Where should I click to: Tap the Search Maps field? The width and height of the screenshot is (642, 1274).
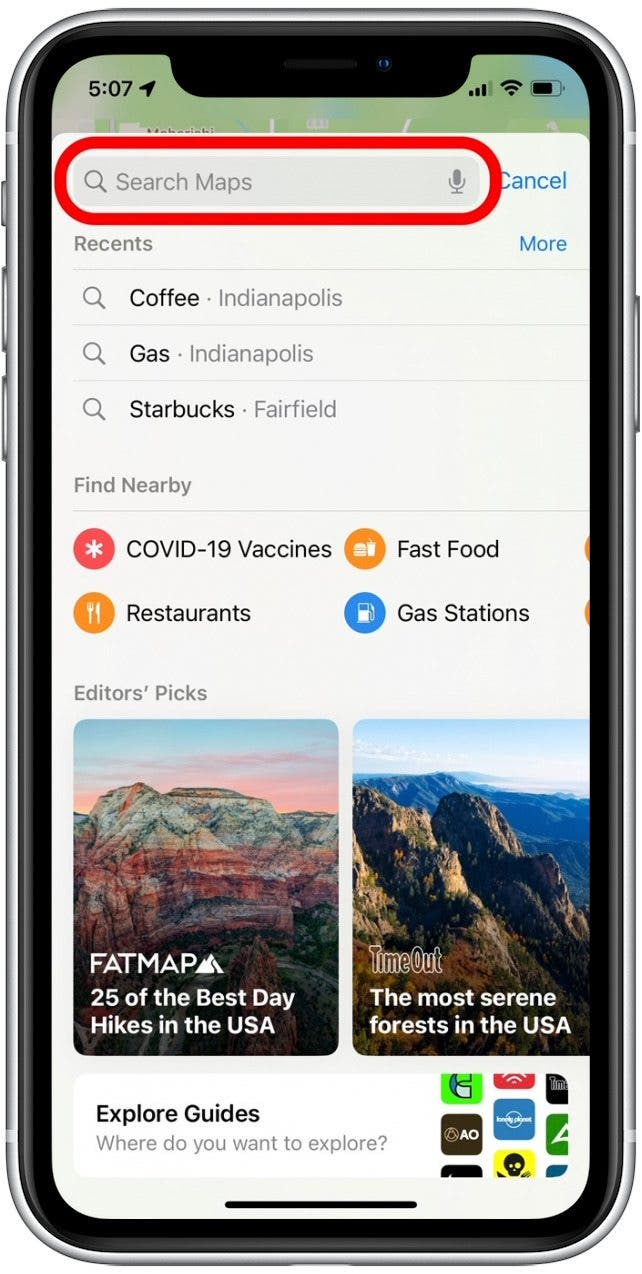(x=260, y=182)
